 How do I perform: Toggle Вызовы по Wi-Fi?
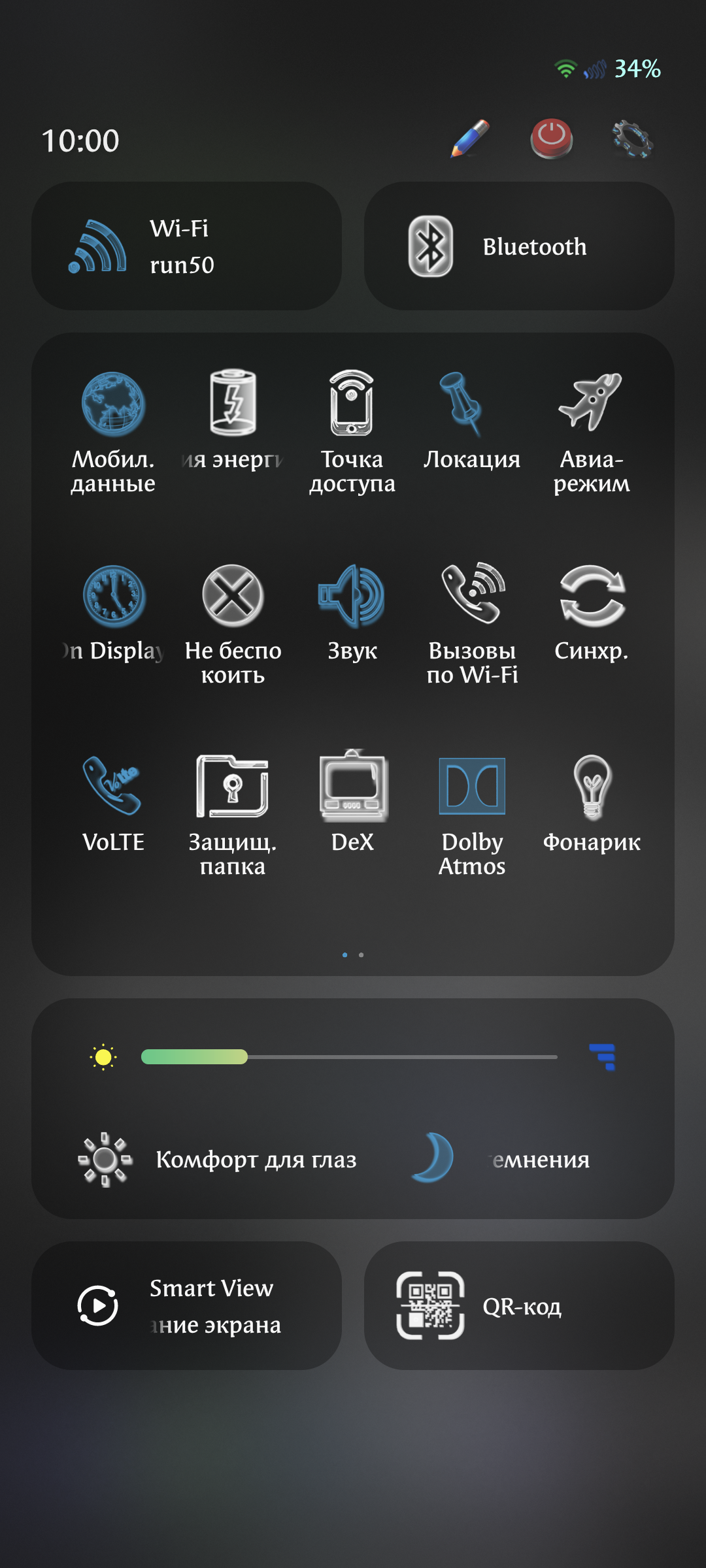(x=472, y=624)
